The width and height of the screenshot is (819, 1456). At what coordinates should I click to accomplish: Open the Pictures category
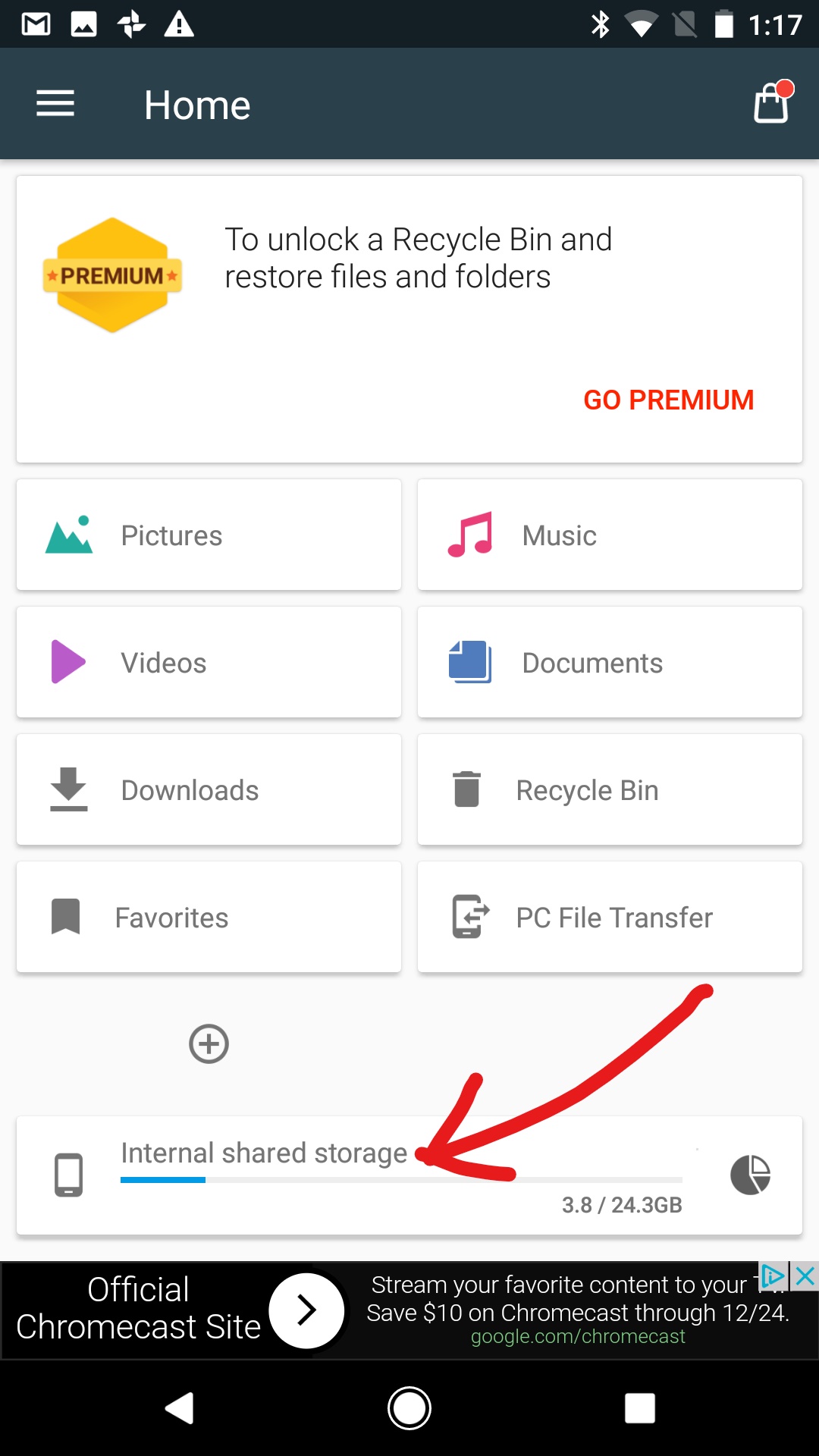[x=209, y=535]
